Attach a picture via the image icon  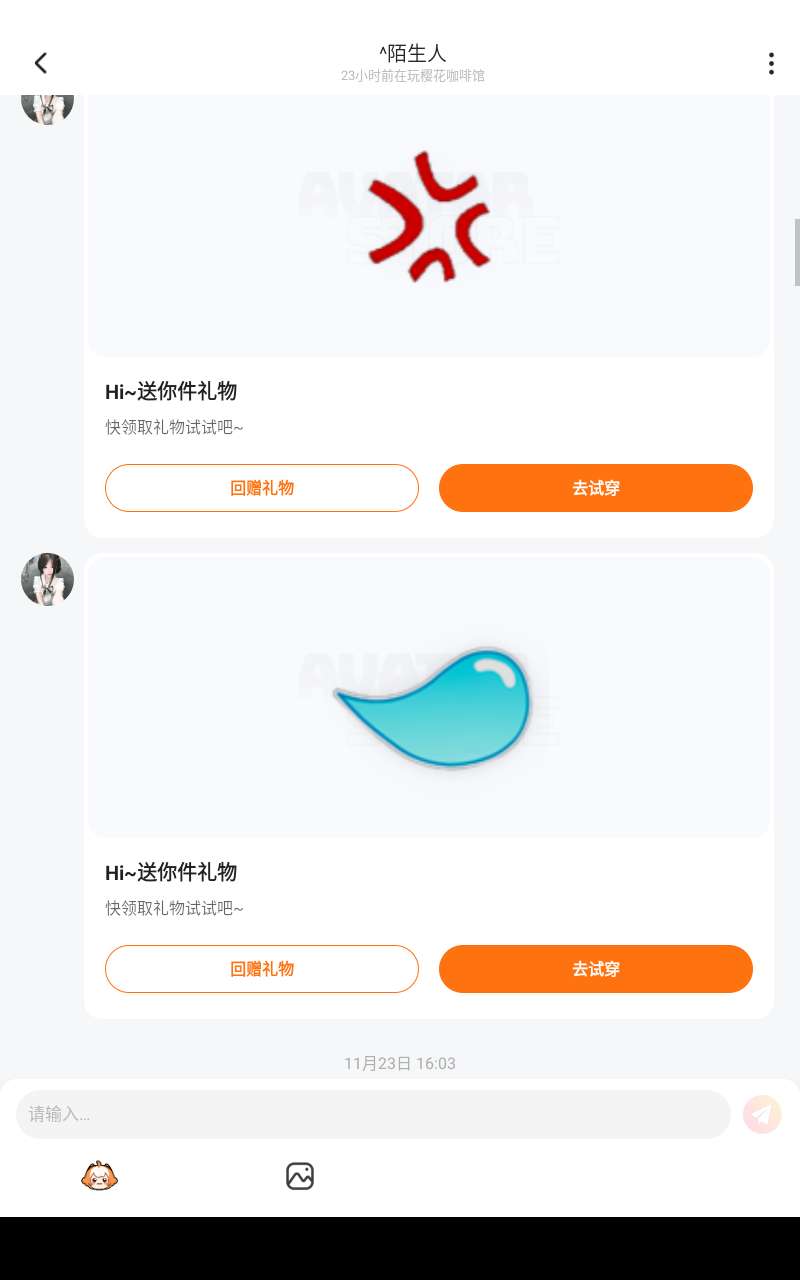point(300,1176)
